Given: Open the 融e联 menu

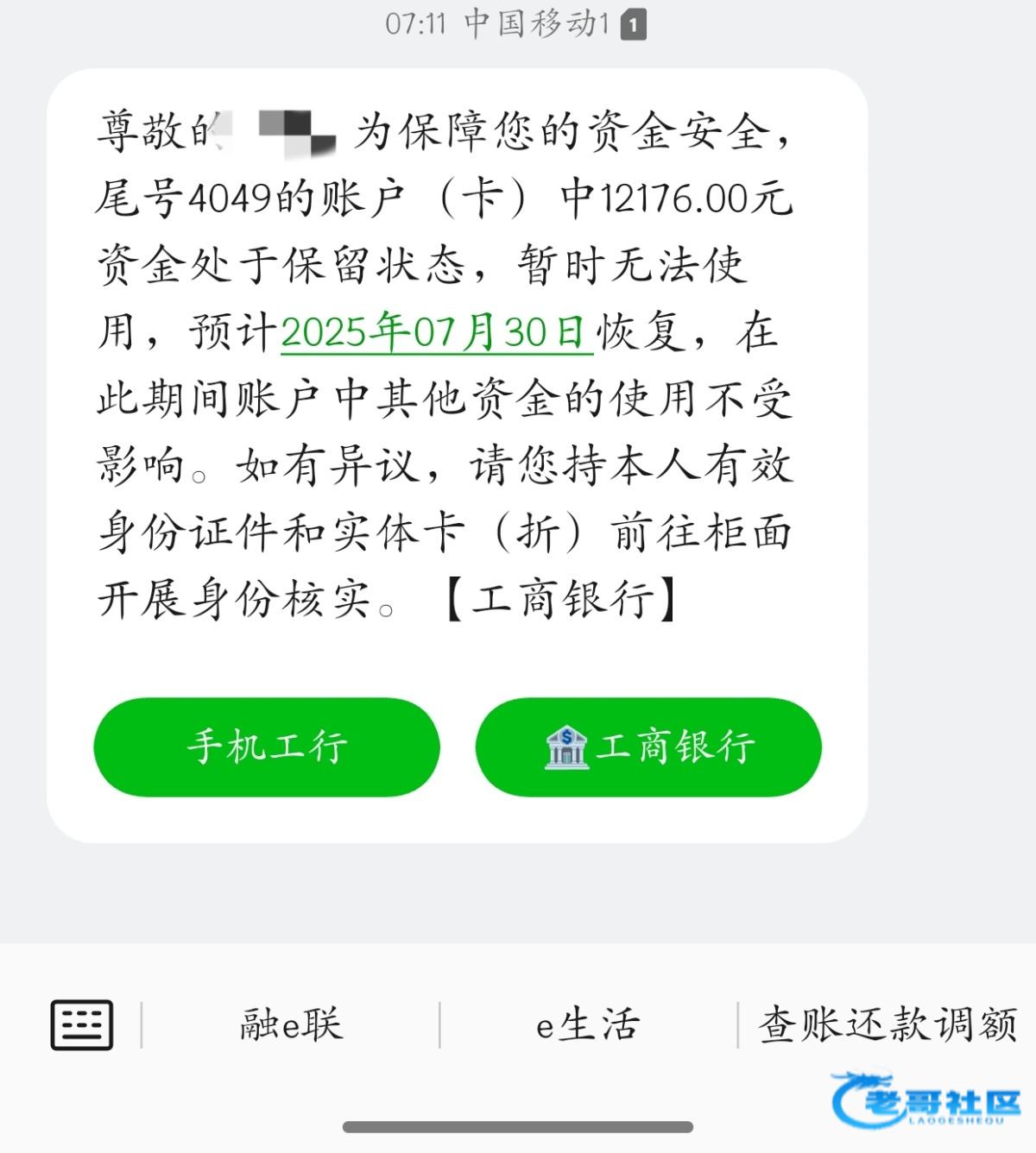Looking at the screenshot, I should click(x=291, y=1025).
